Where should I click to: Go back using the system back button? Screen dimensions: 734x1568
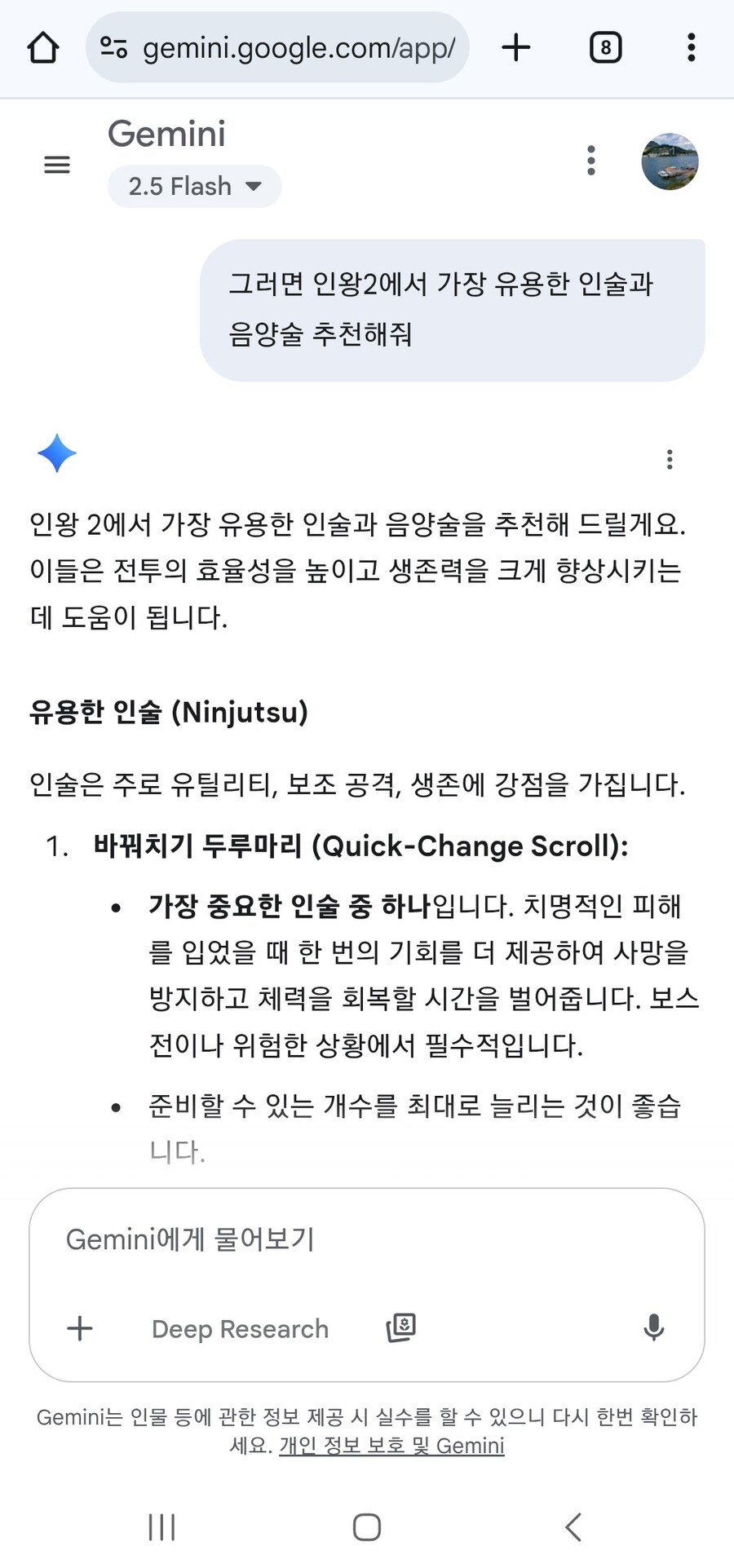click(x=573, y=1526)
